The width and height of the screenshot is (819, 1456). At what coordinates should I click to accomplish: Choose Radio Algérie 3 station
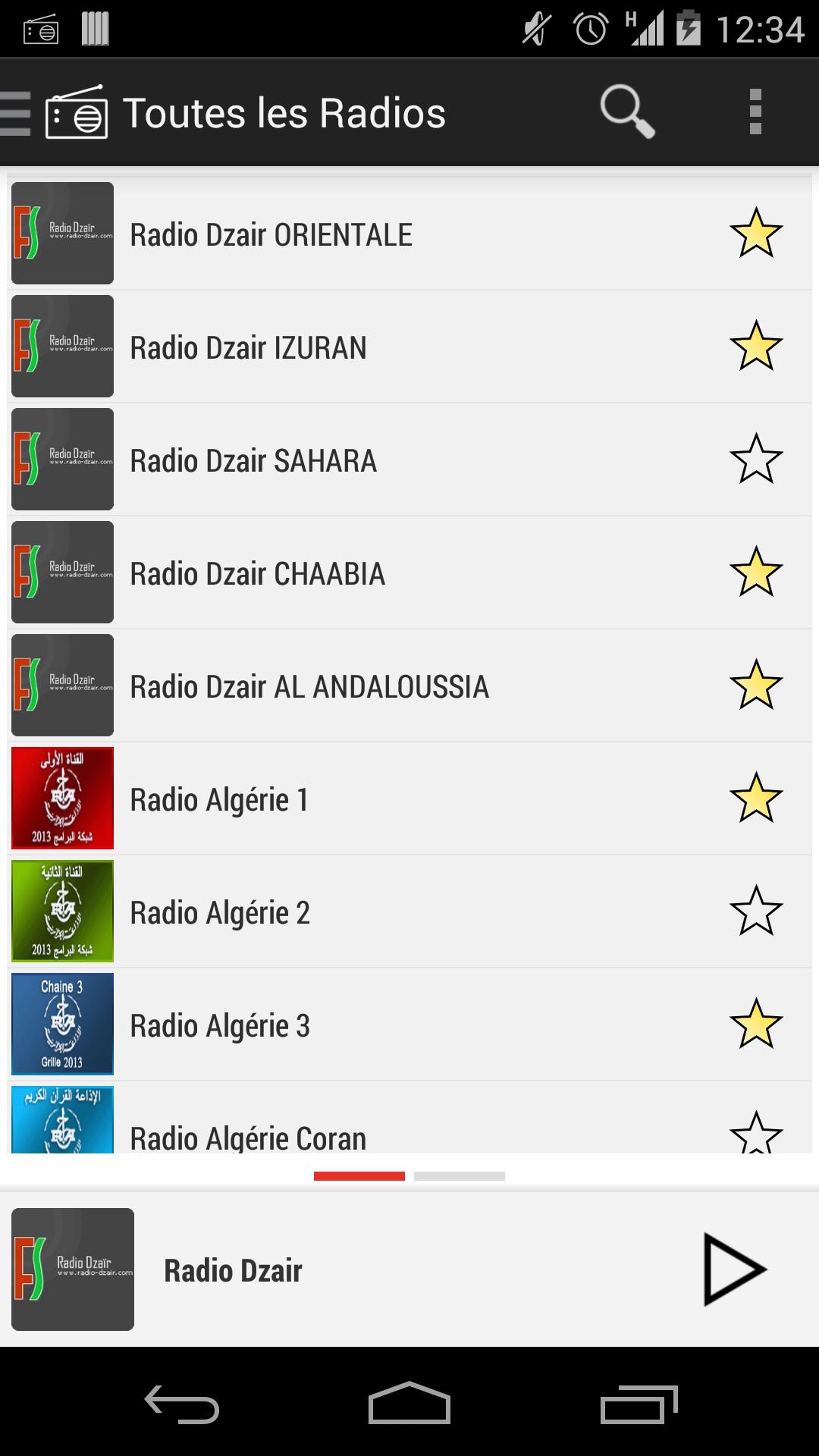point(409,1025)
